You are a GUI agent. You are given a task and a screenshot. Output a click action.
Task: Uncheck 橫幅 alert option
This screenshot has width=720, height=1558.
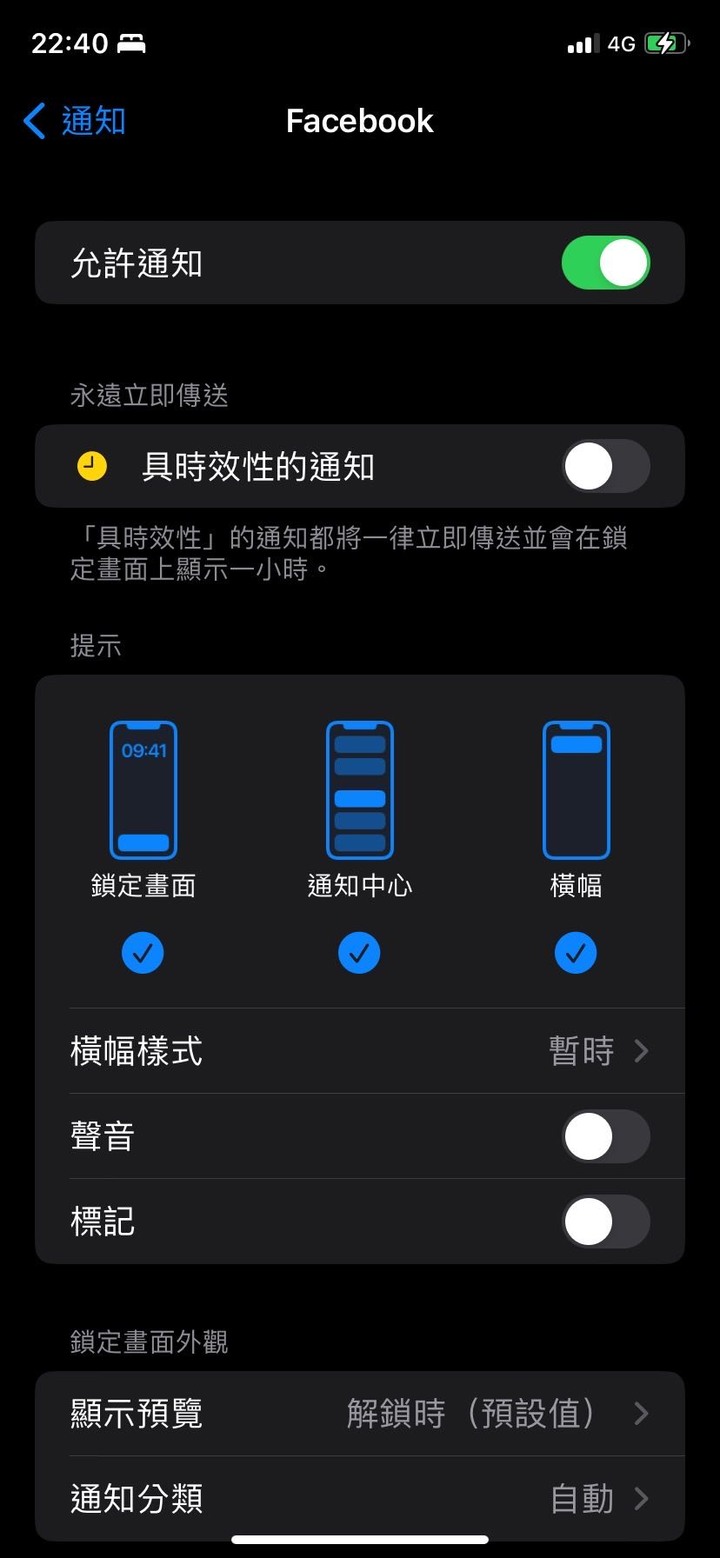pos(576,953)
